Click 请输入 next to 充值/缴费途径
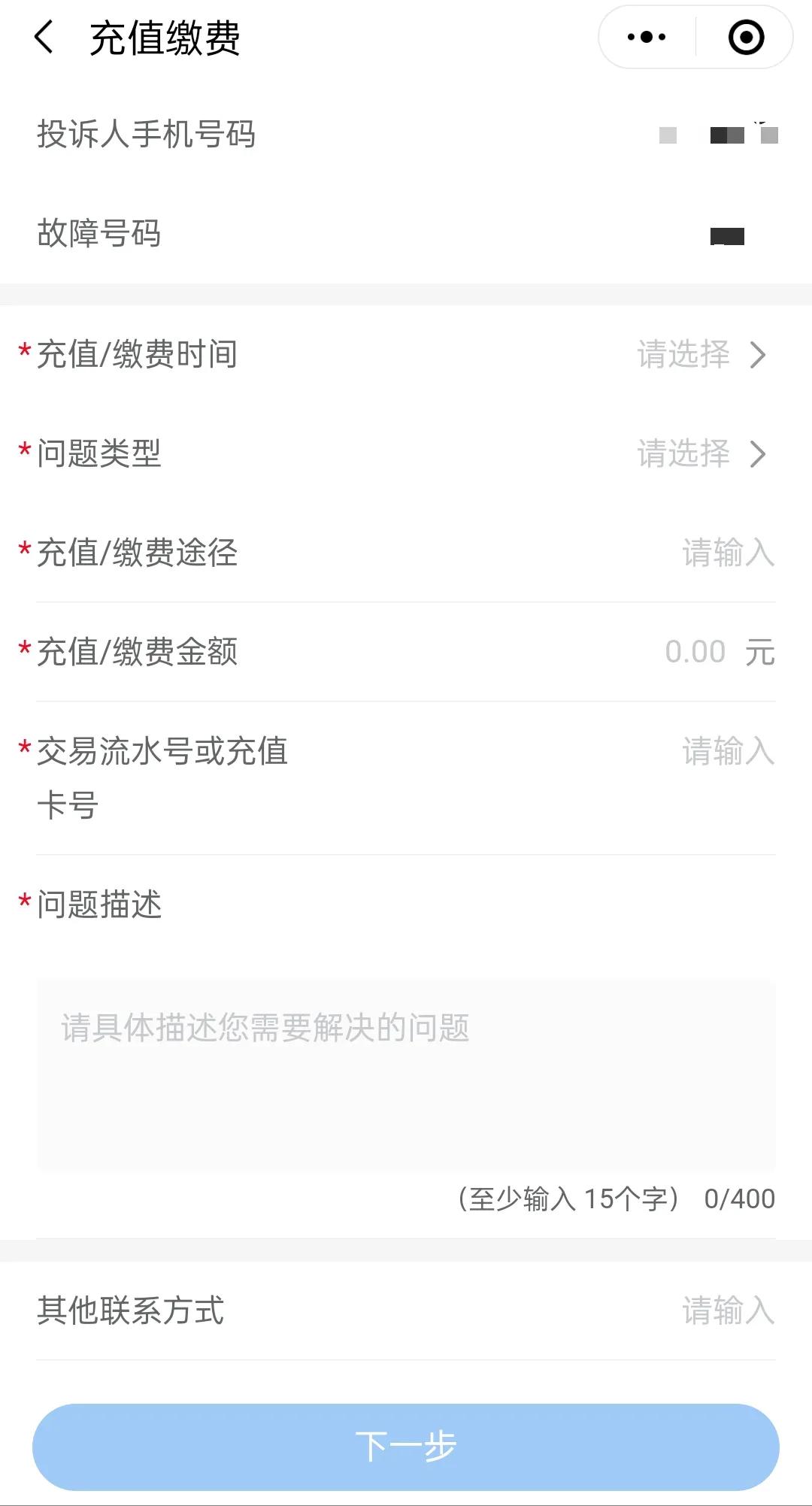This screenshot has height=1506, width=812. [727, 553]
